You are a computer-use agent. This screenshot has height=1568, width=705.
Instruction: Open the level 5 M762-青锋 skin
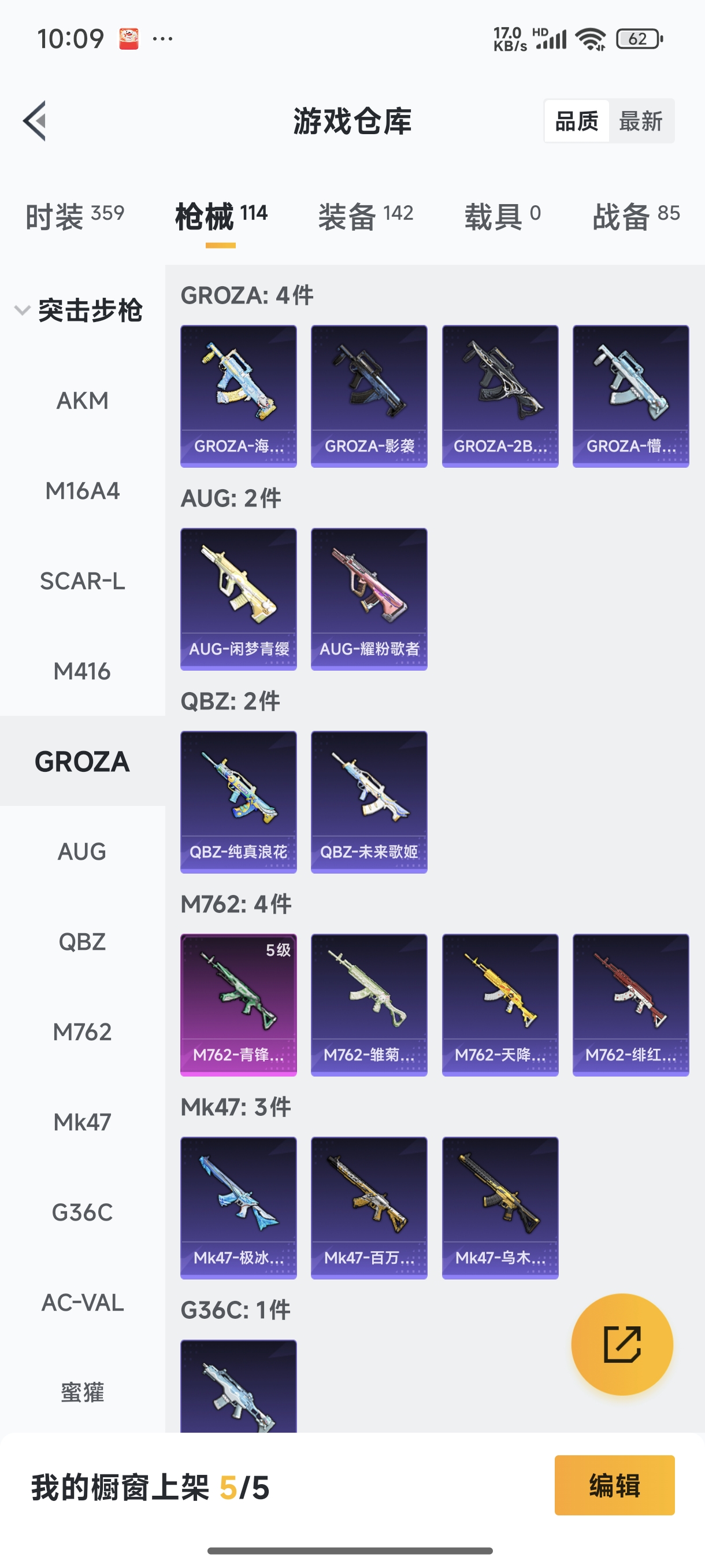click(239, 1004)
